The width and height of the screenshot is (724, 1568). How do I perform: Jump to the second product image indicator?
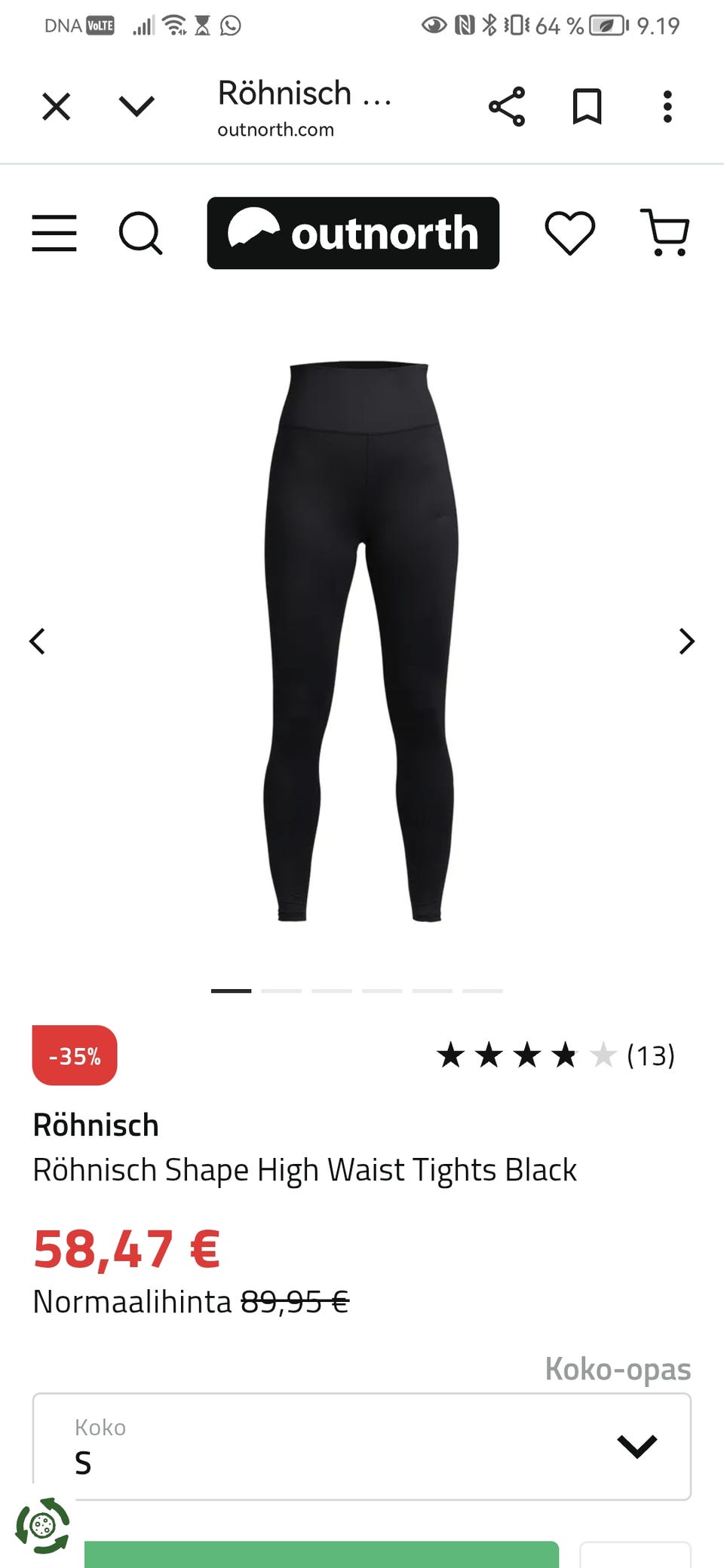point(281,991)
